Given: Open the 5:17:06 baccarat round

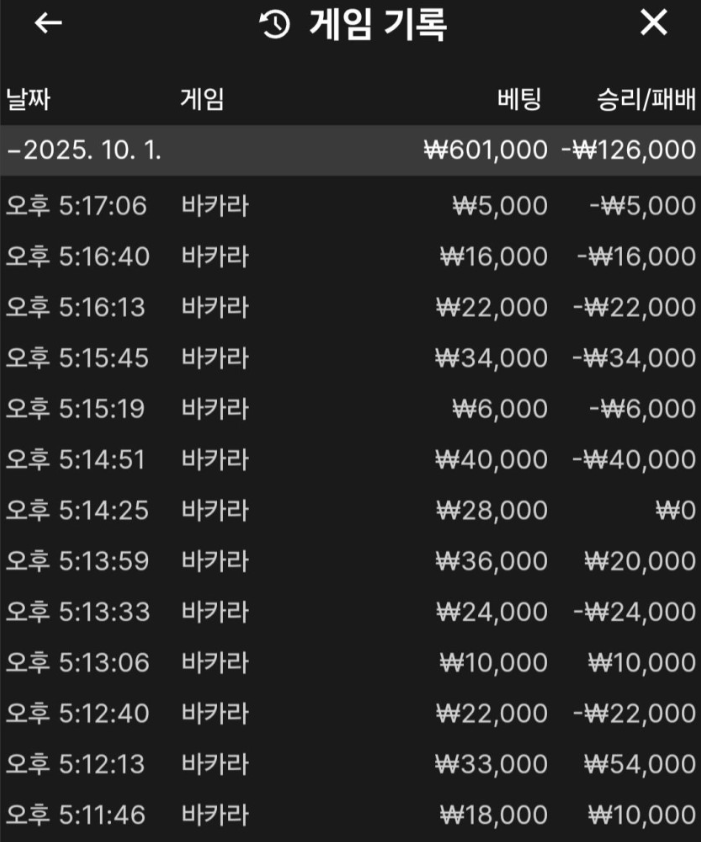Looking at the screenshot, I should click(x=350, y=206).
